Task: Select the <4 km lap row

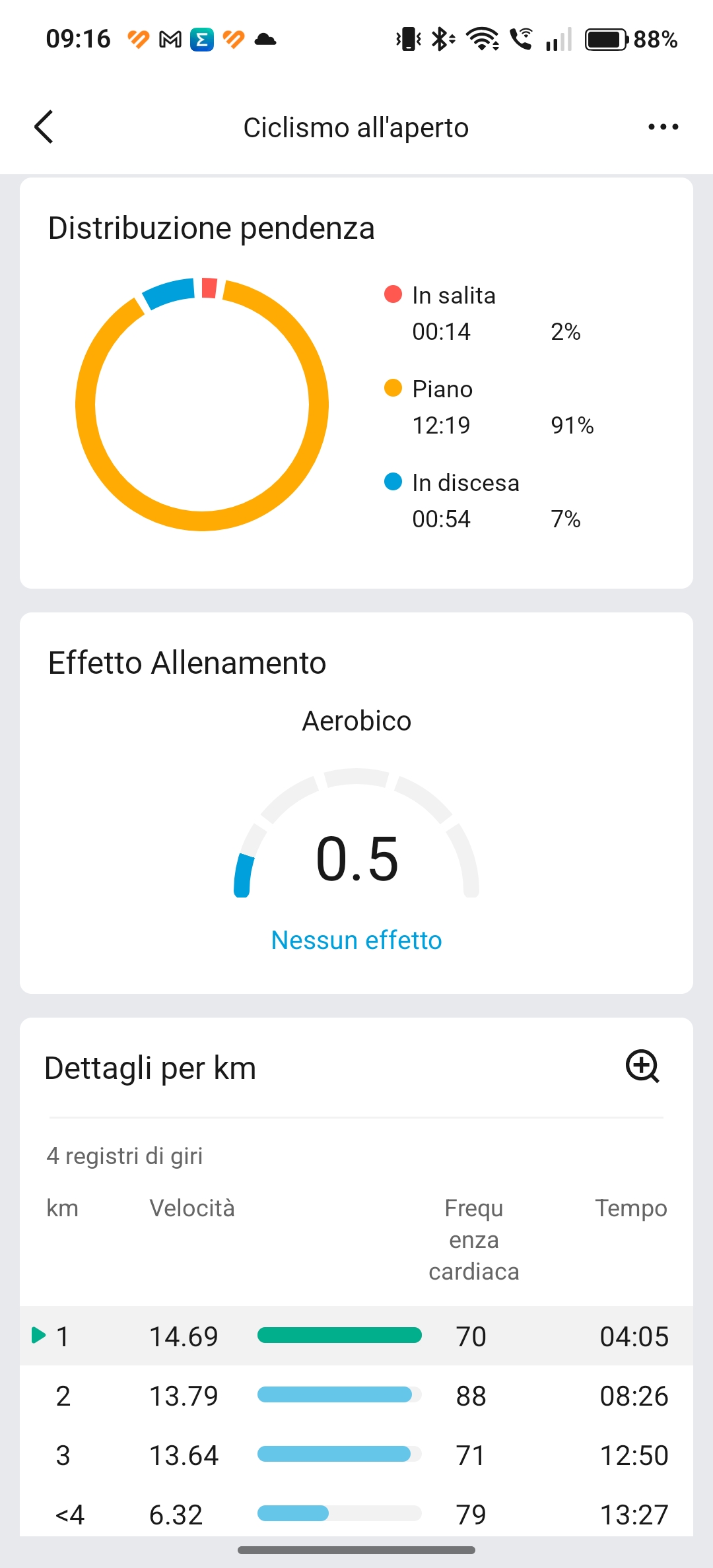Action: click(356, 1513)
